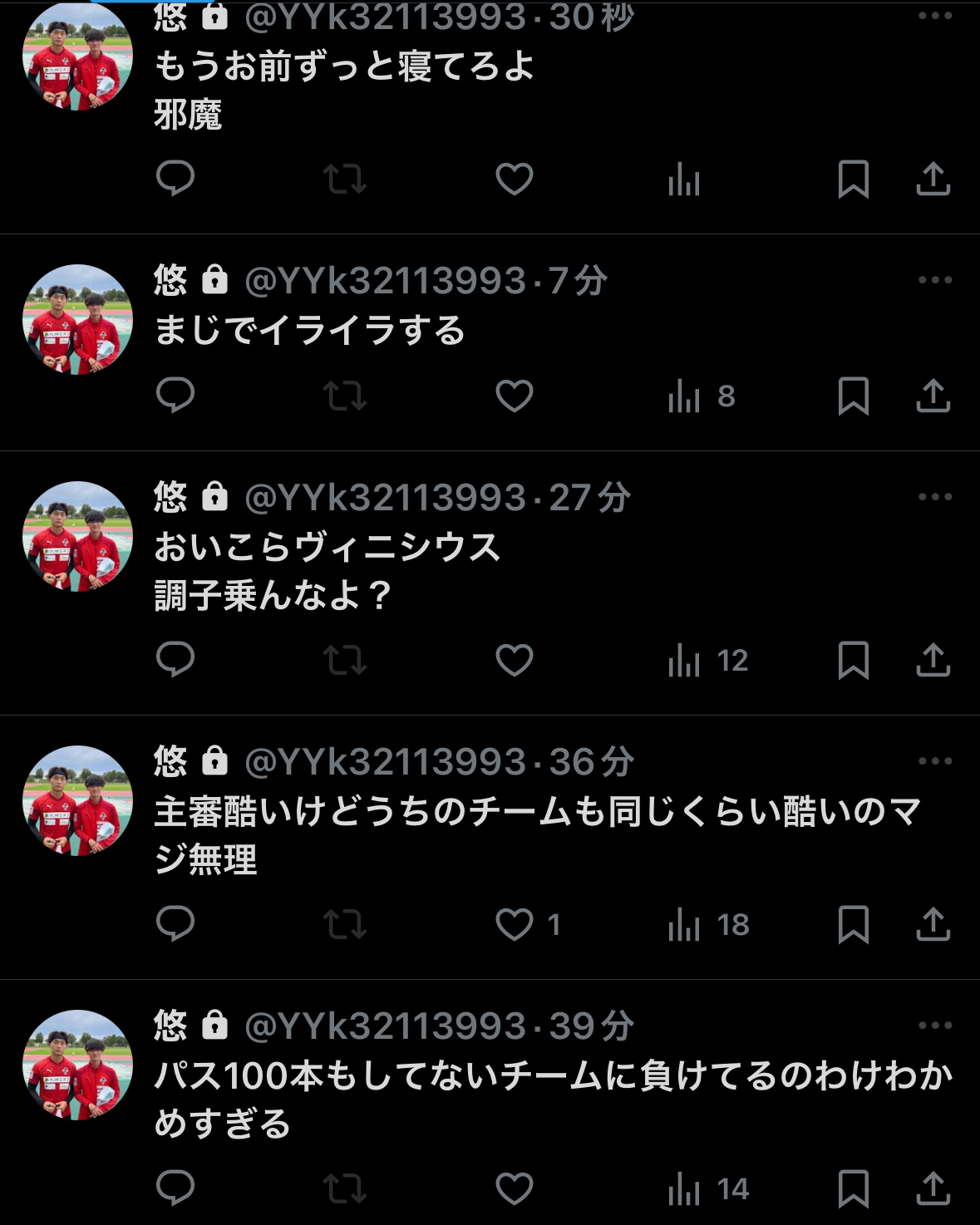
Task: Reply to the おいこらヴィニシウス post
Action: coord(175,661)
